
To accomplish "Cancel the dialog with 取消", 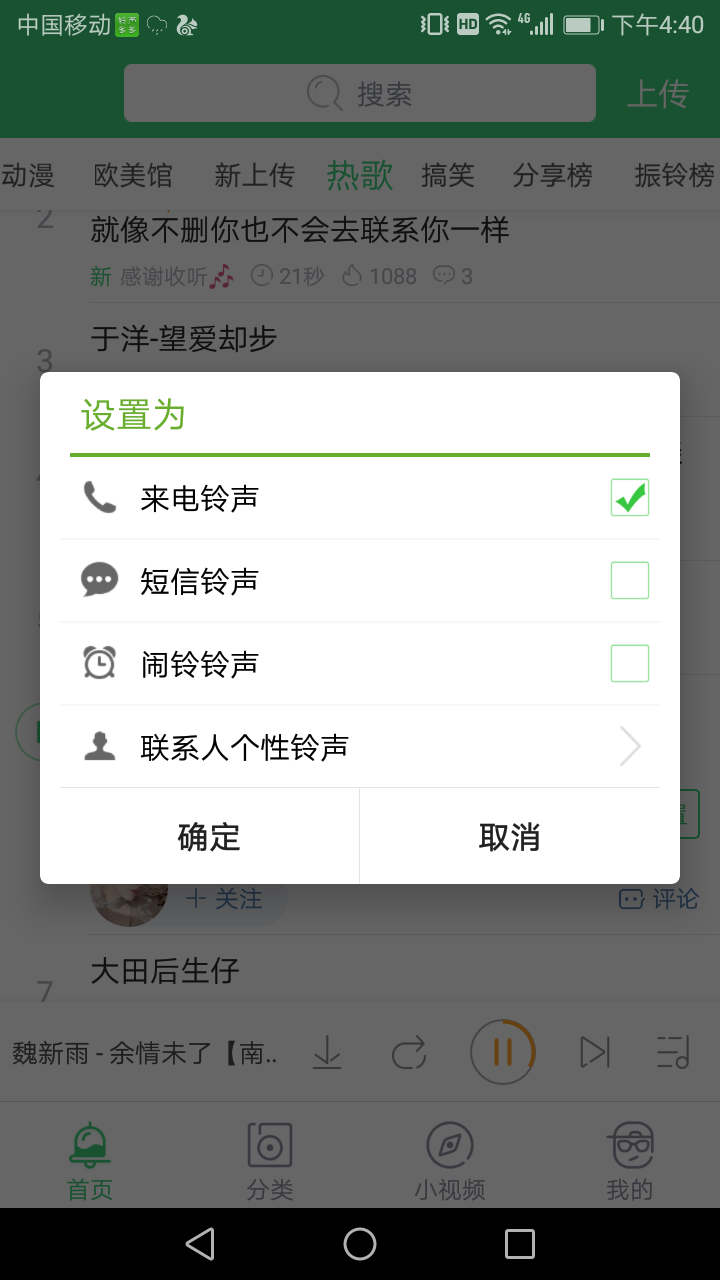I will pyautogui.click(x=509, y=837).
